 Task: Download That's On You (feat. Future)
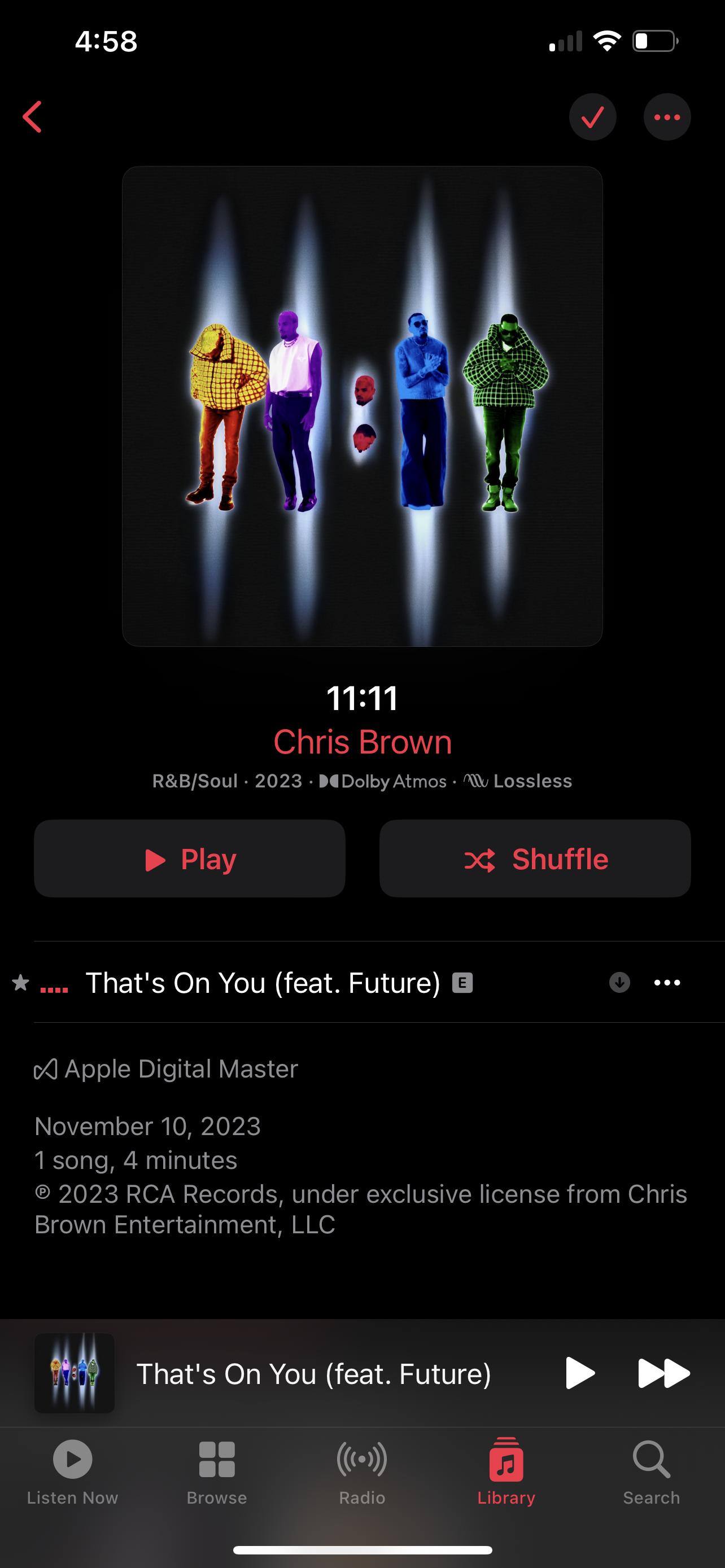point(619,983)
